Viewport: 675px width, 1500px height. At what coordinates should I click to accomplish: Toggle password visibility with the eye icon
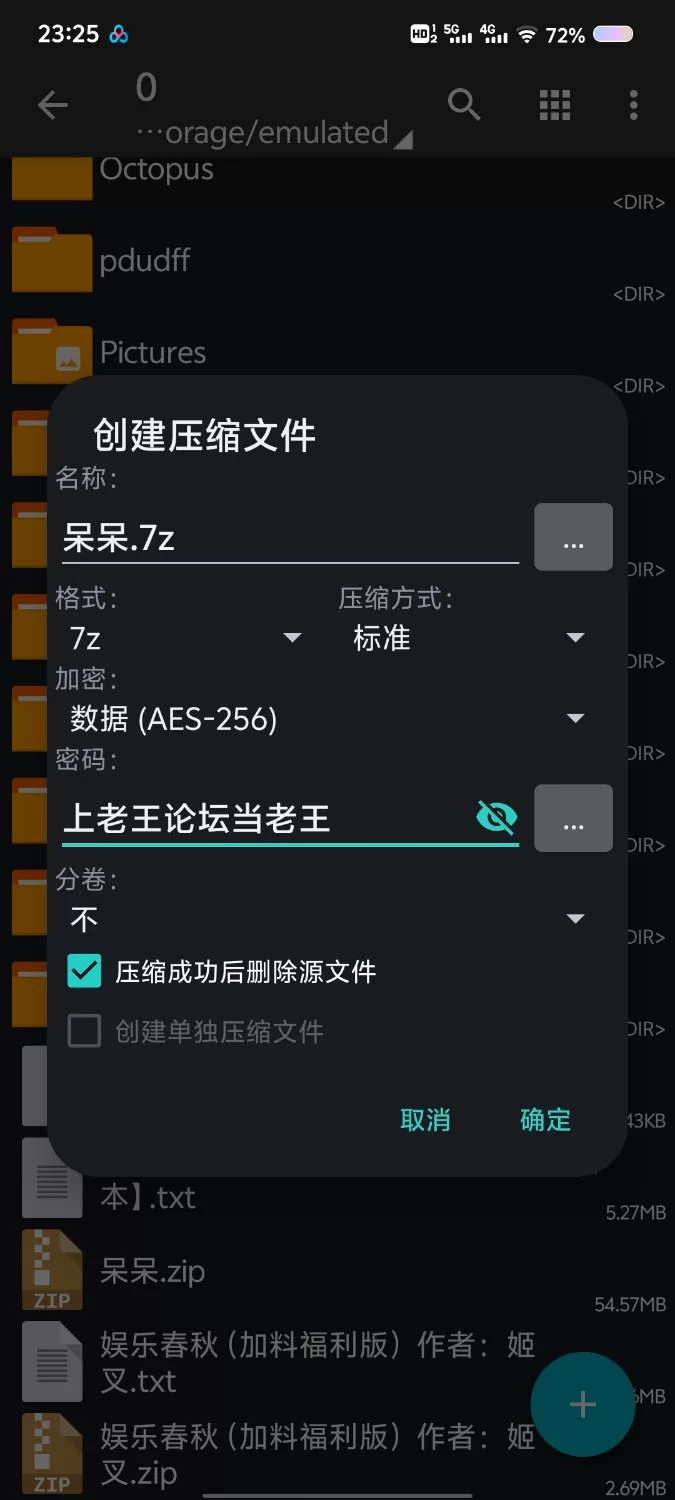pos(496,818)
